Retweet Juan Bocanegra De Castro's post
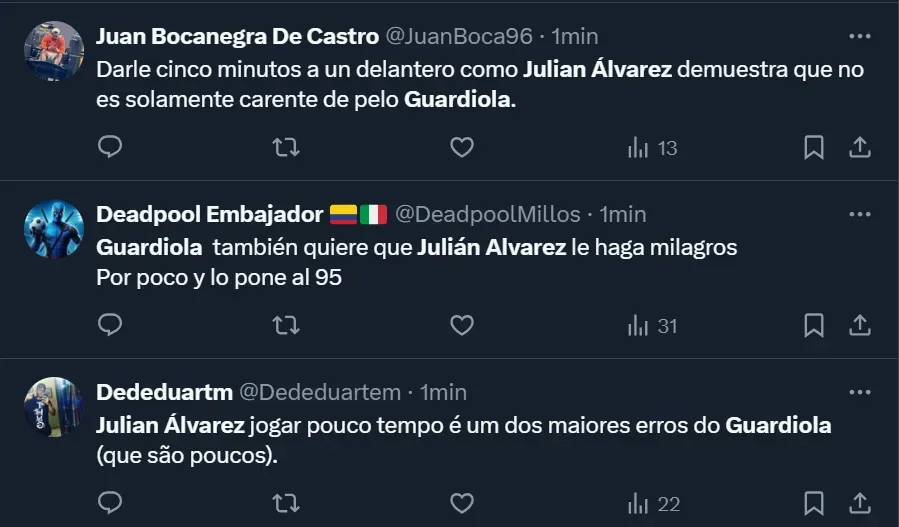 click(286, 148)
